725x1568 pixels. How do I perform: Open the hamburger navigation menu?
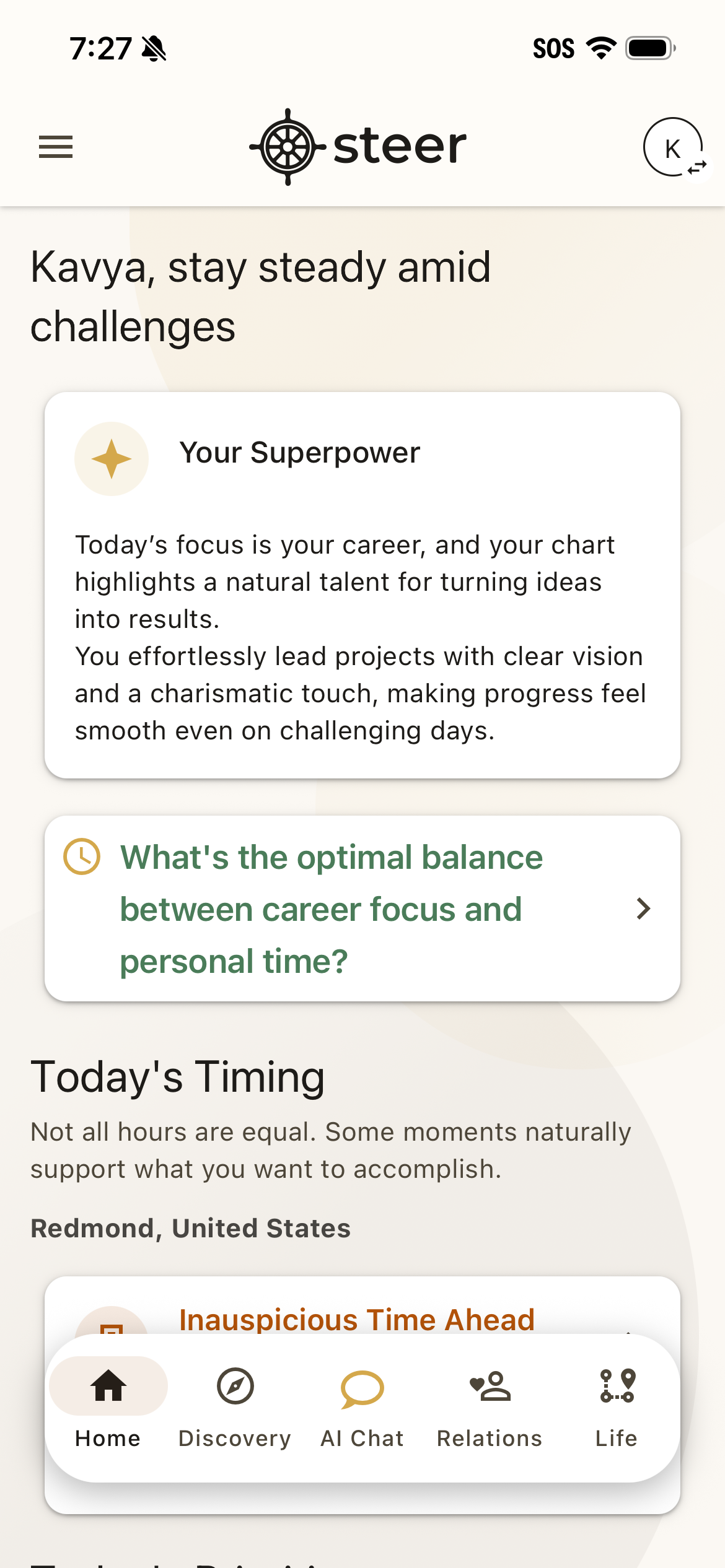(55, 147)
